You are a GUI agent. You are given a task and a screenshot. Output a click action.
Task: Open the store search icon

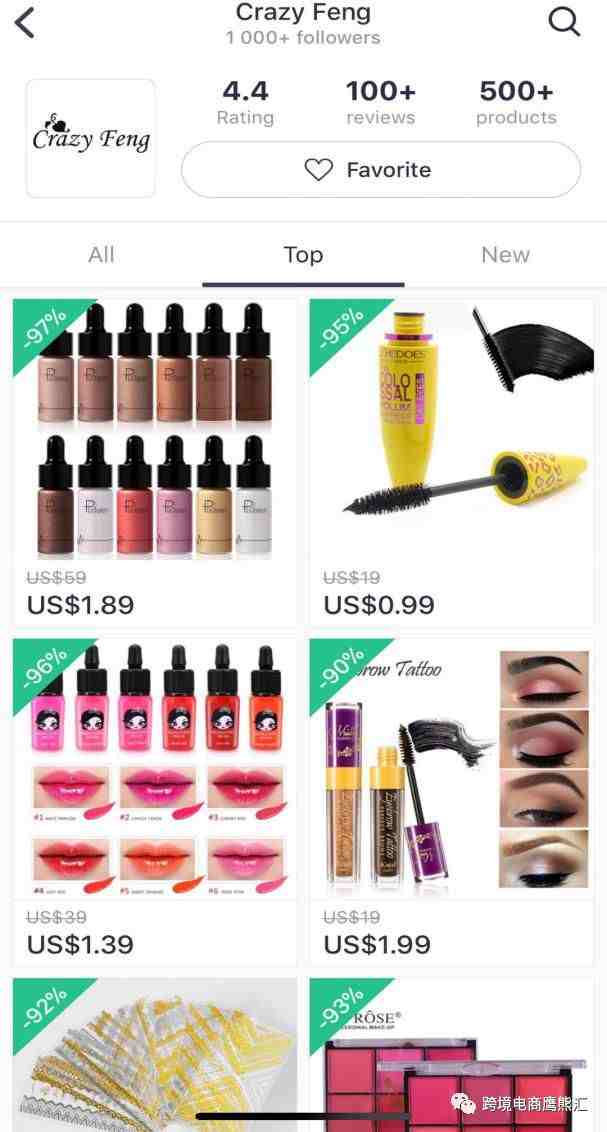pyautogui.click(x=564, y=22)
